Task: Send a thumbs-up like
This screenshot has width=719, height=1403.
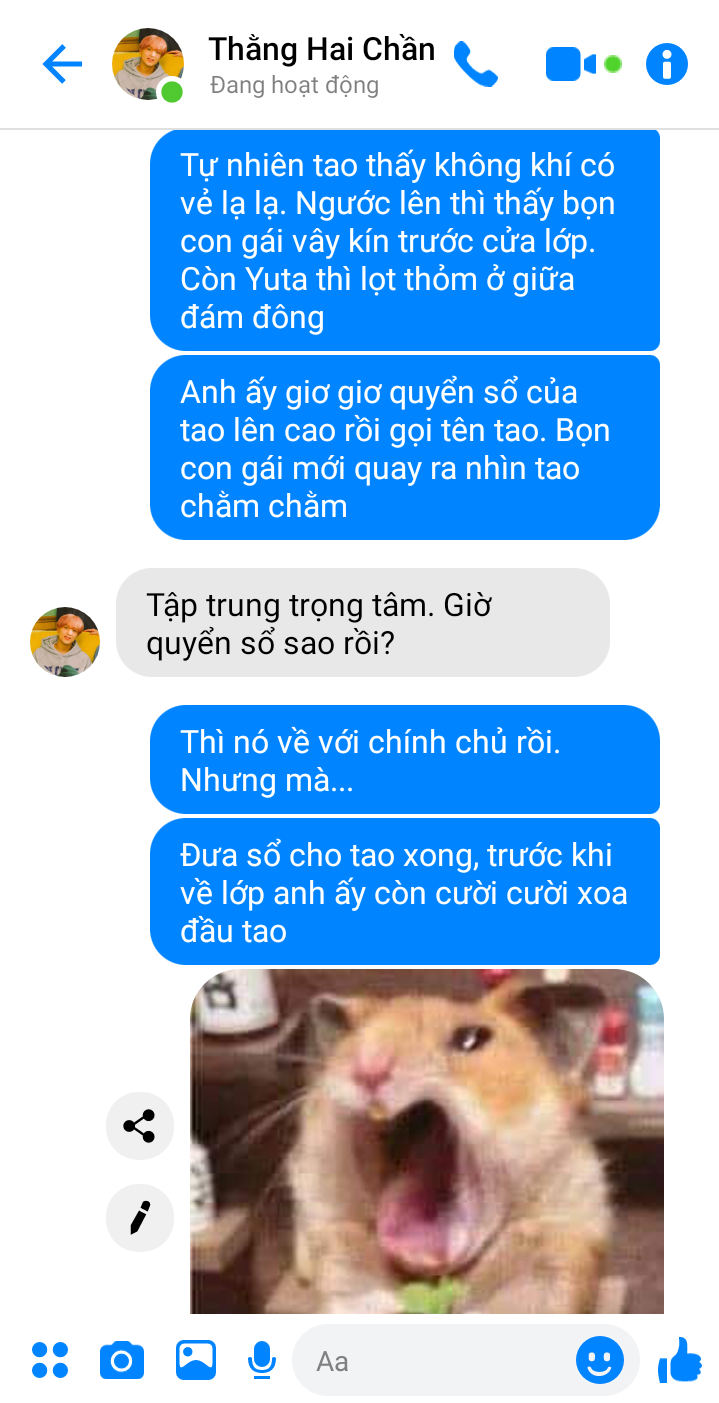Action: [680, 1360]
